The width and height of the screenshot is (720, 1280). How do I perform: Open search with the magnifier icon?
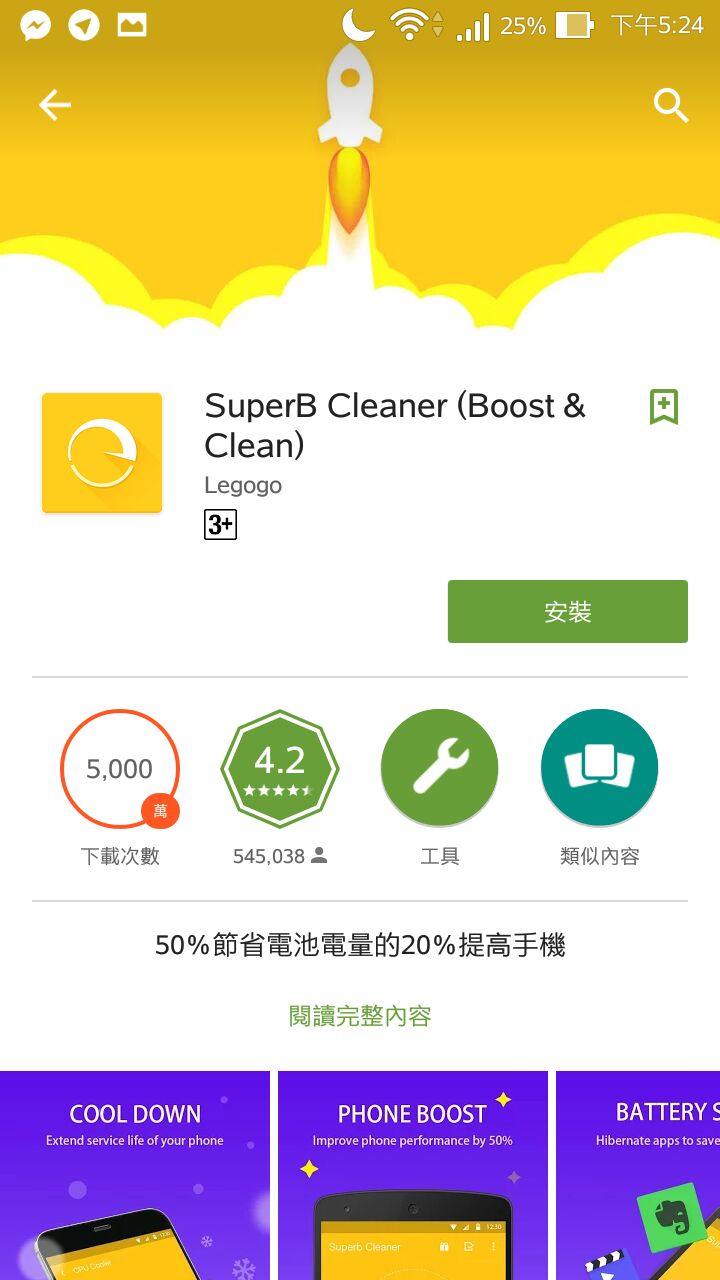coord(671,105)
